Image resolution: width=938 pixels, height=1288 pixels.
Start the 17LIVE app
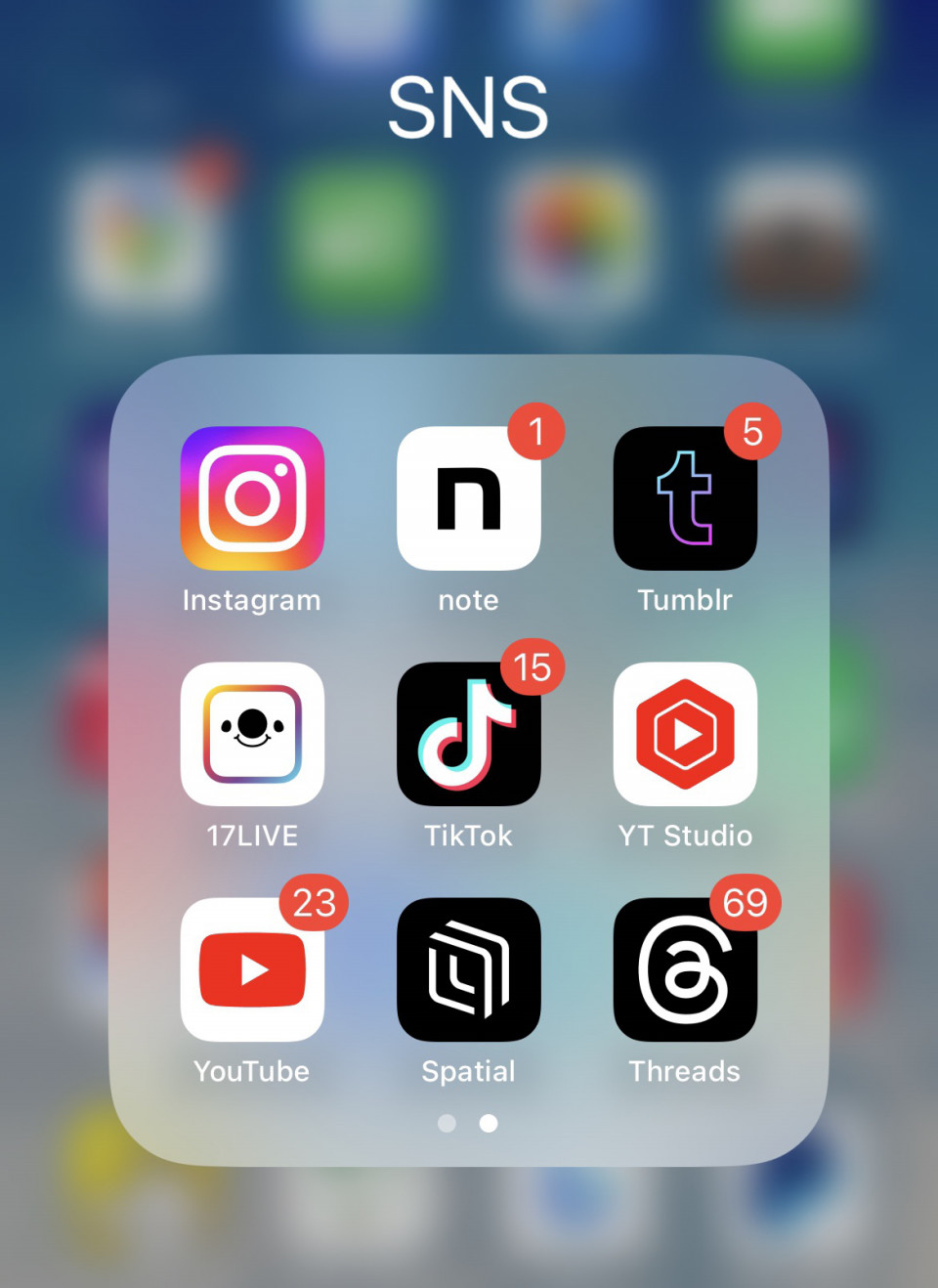(x=252, y=734)
